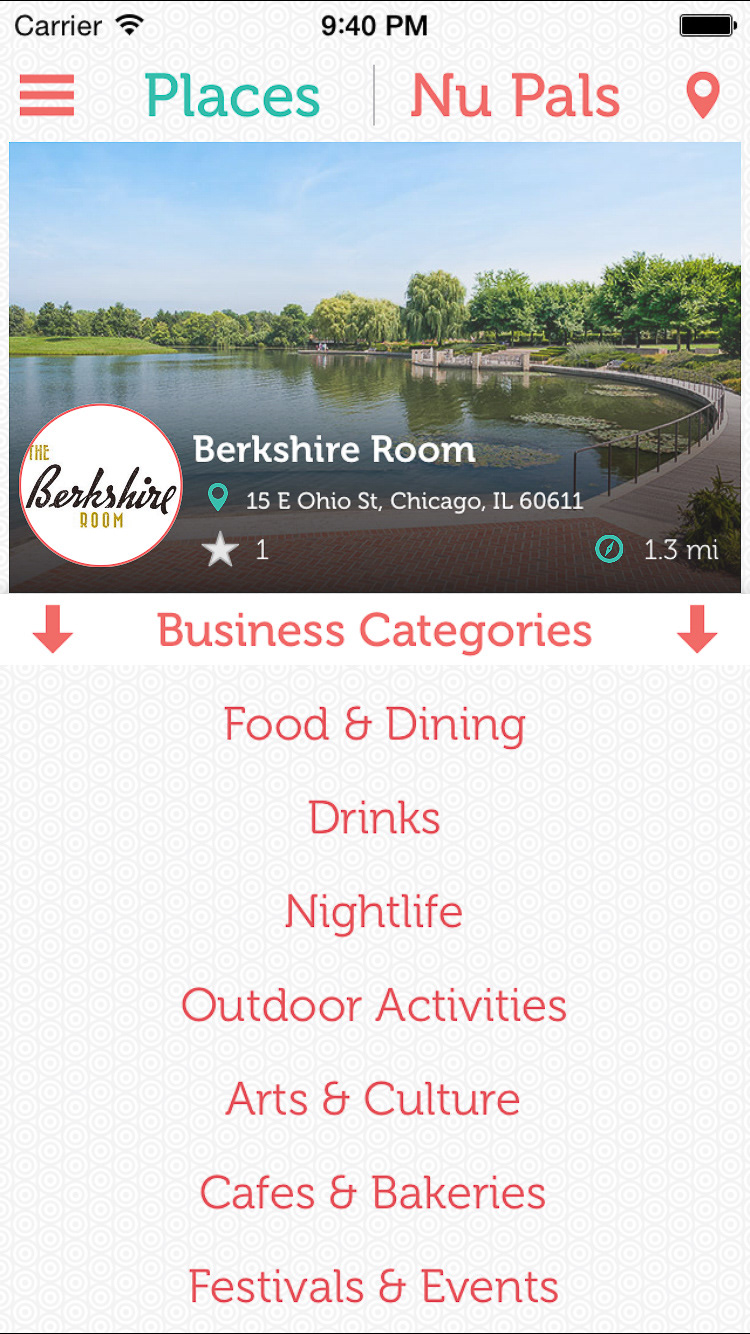Open the Festivals & Events category
This screenshot has width=750, height=1334.
point(375,1286)
